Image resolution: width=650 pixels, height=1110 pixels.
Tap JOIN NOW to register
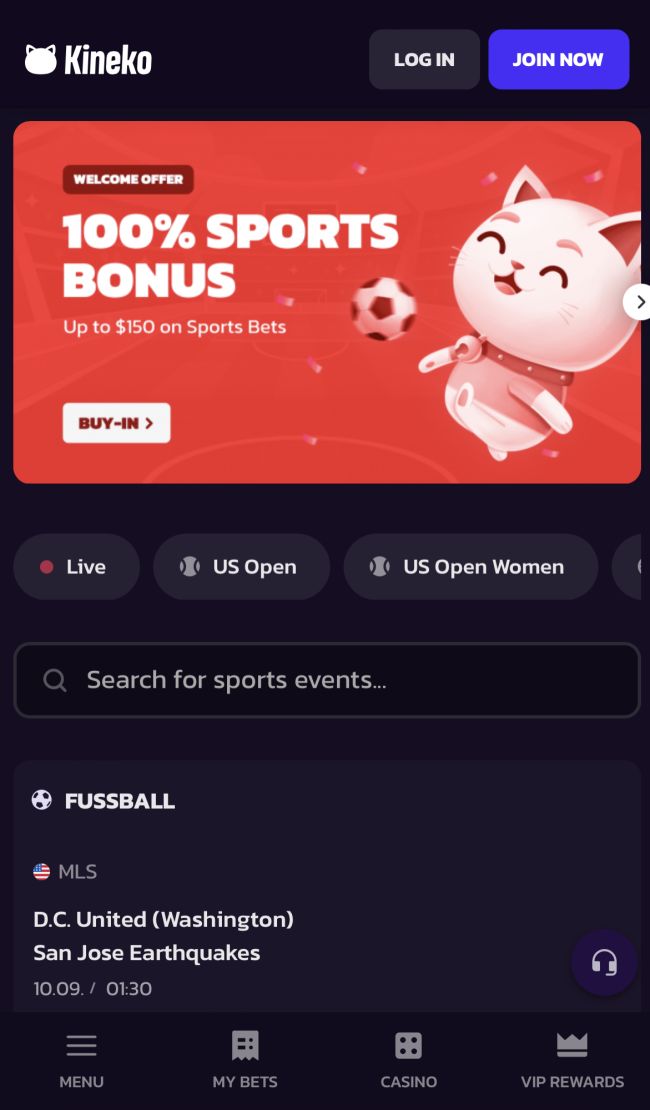coord(558,60)
